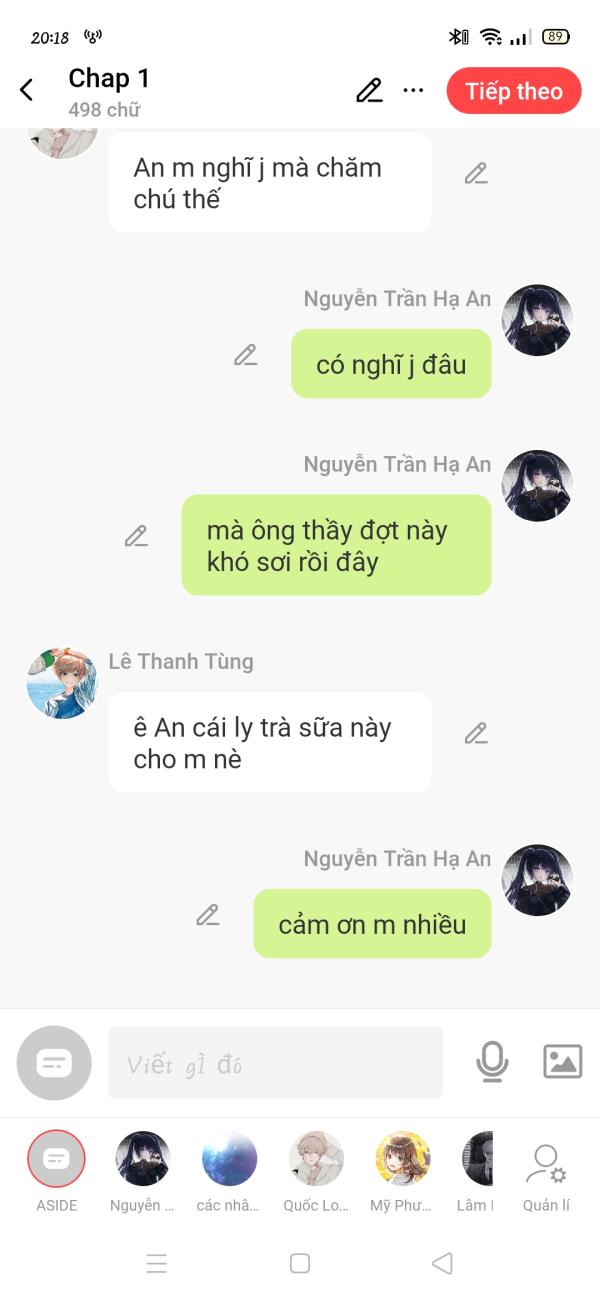Image resolution: width=600 pixels, height=1300 pixels.
Task: Tap the pencil edit icon in header
Action: (x=369, y=90)
